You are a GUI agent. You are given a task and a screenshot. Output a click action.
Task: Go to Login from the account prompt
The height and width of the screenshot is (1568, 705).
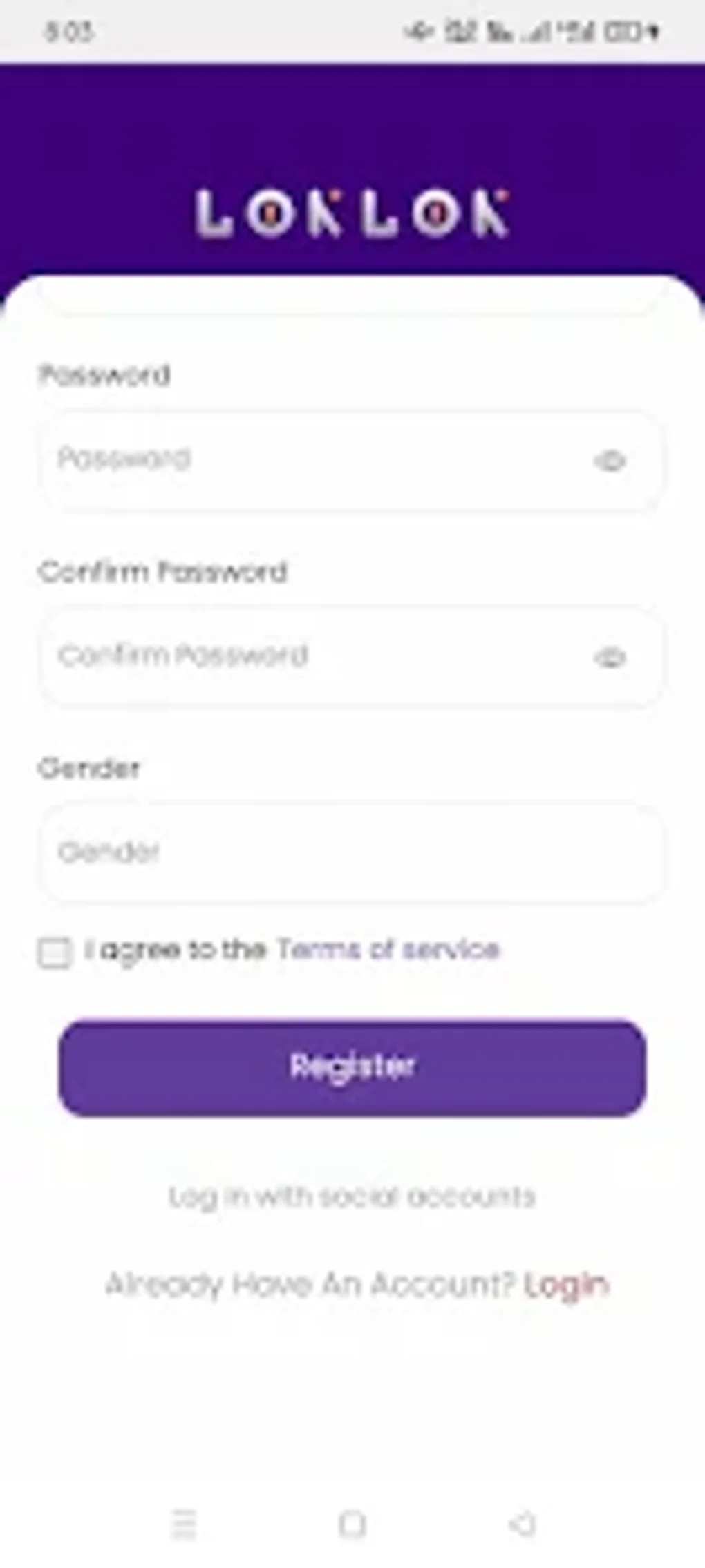[566, 1285]
